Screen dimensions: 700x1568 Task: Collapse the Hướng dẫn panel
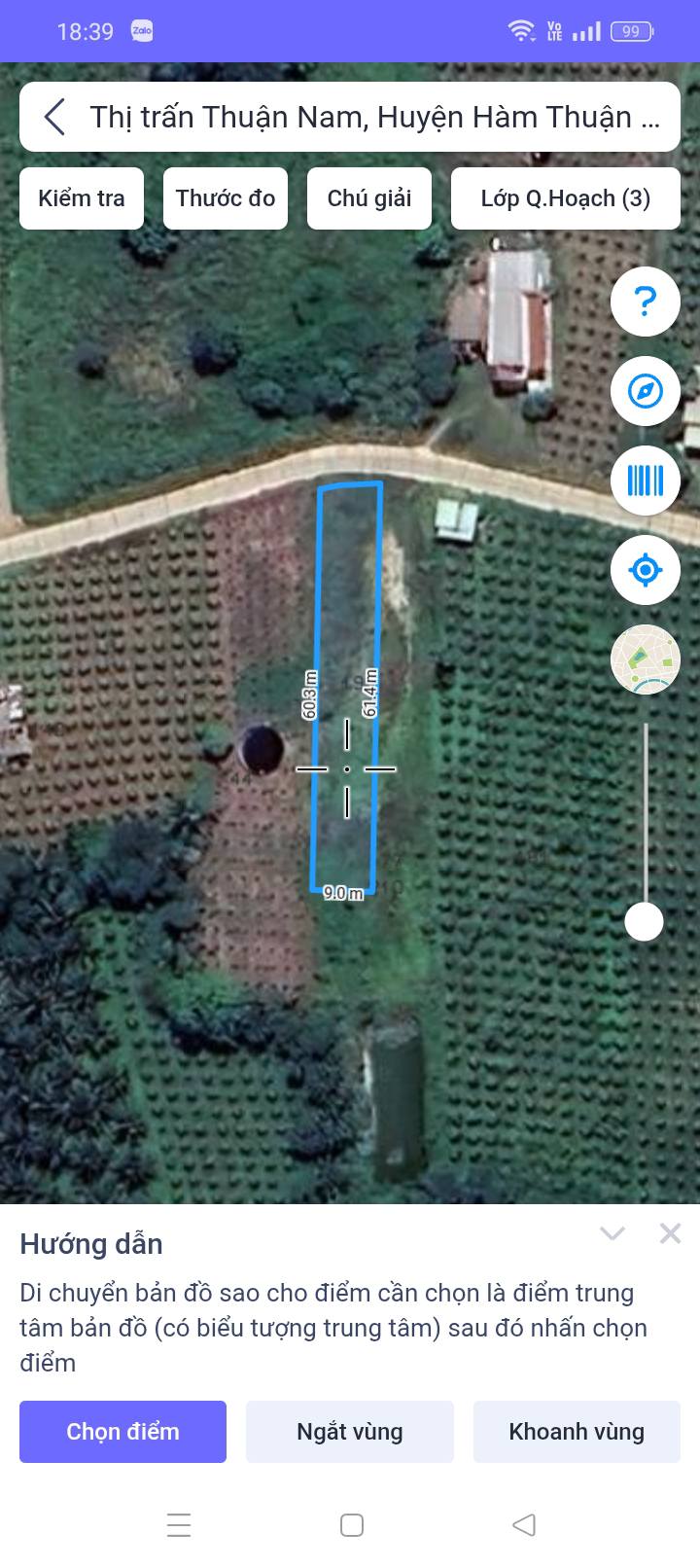612,1234
